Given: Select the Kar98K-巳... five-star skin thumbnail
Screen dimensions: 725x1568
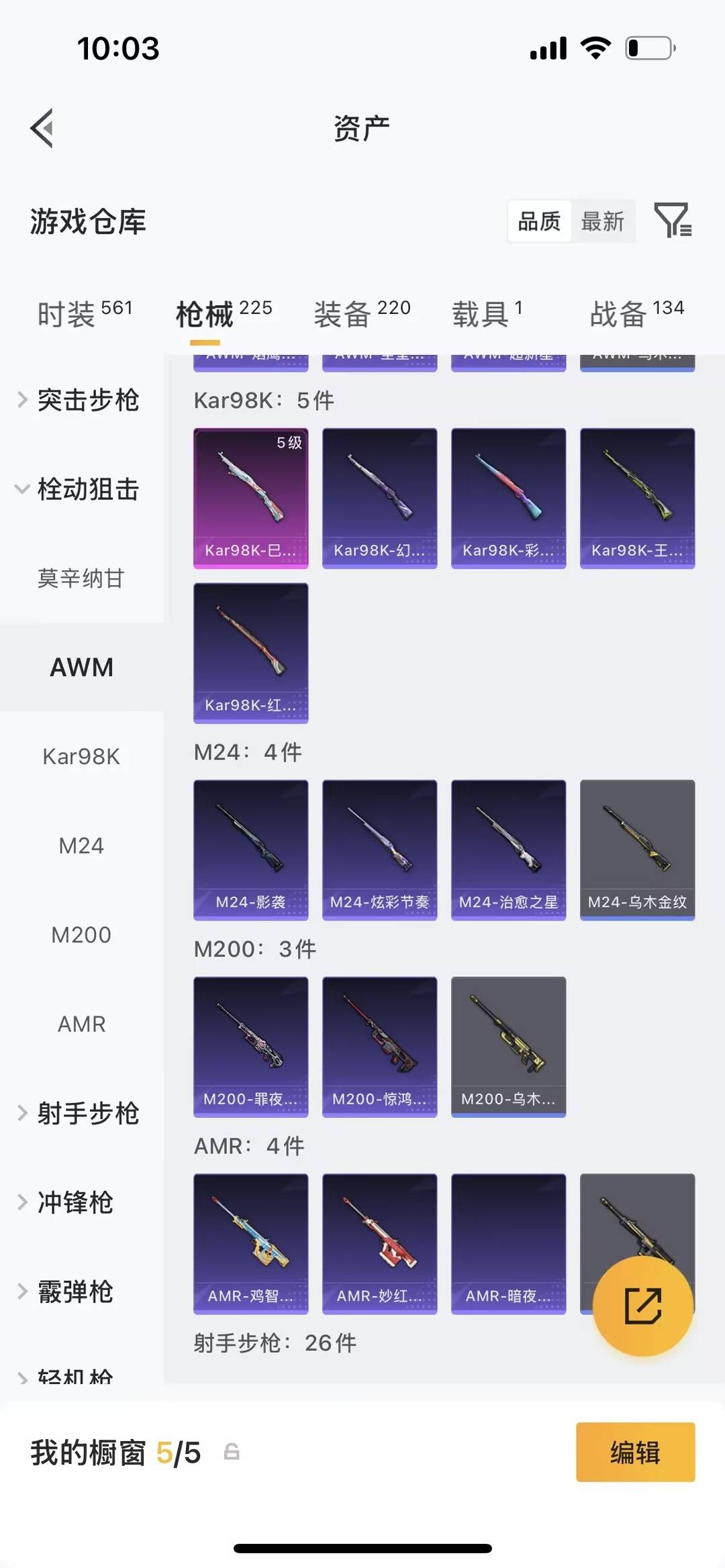Looking at the screenshot, I should [x=250, y=496].
